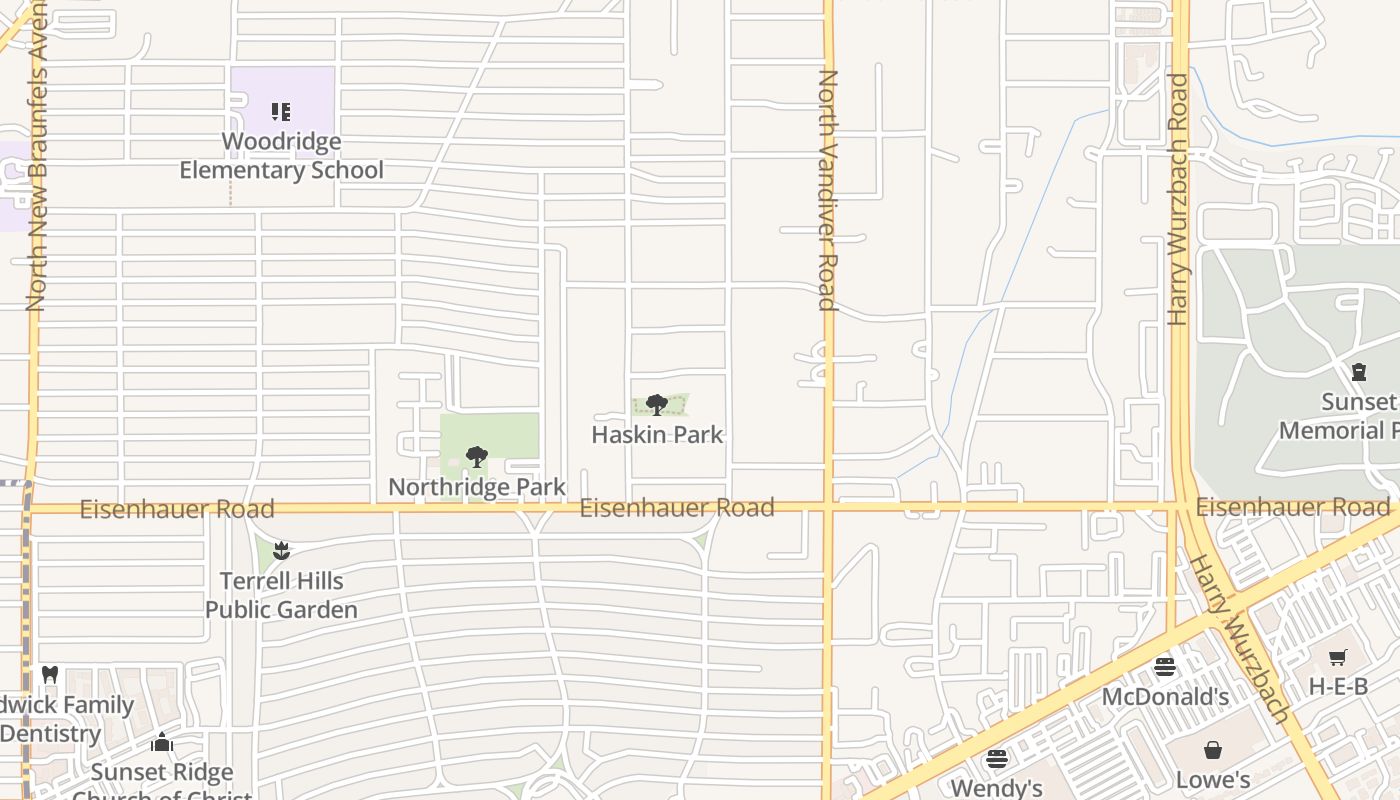This screenshot has width=1400, height=800.
Task: Select the Chadwick Family Dentistry marker
Action: point(50,675)
